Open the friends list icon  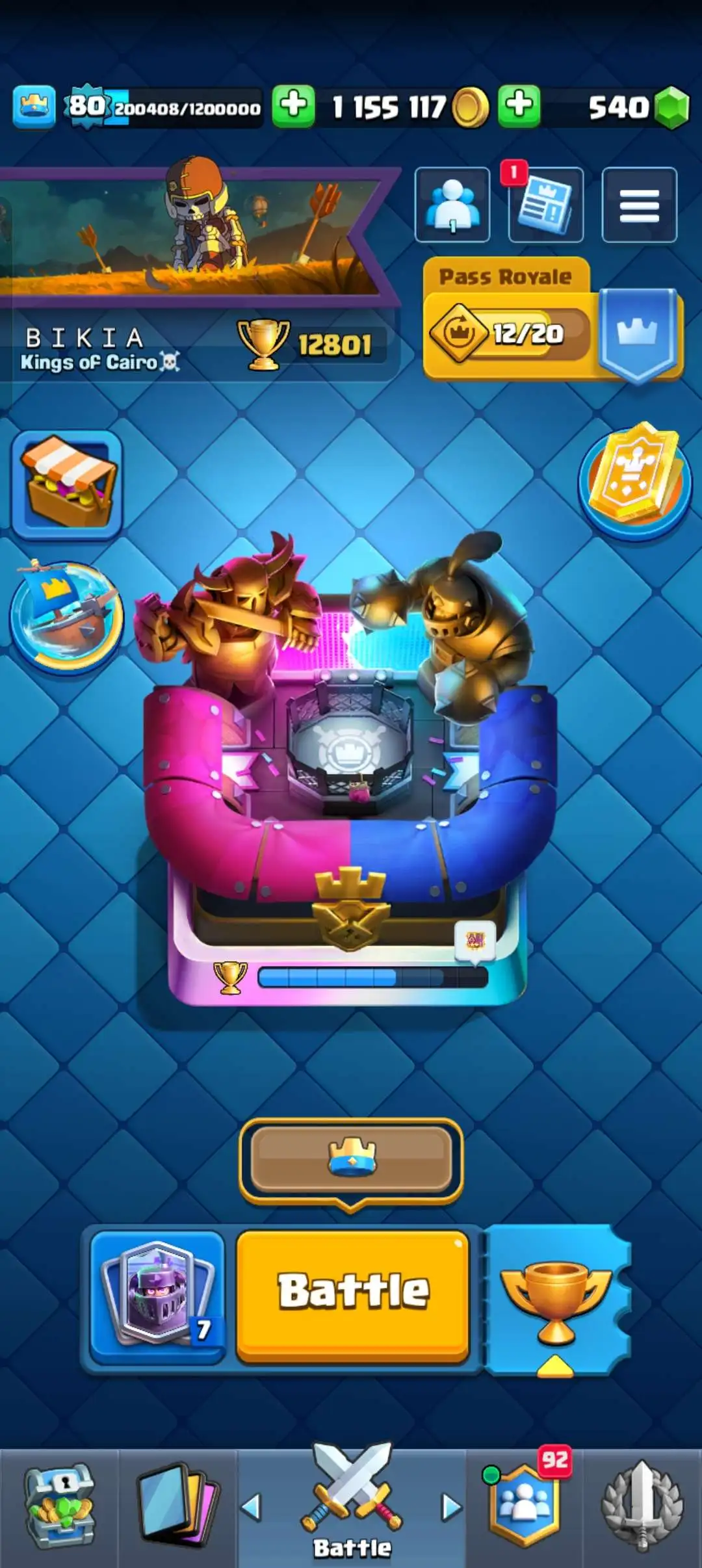tap(452, 205)
